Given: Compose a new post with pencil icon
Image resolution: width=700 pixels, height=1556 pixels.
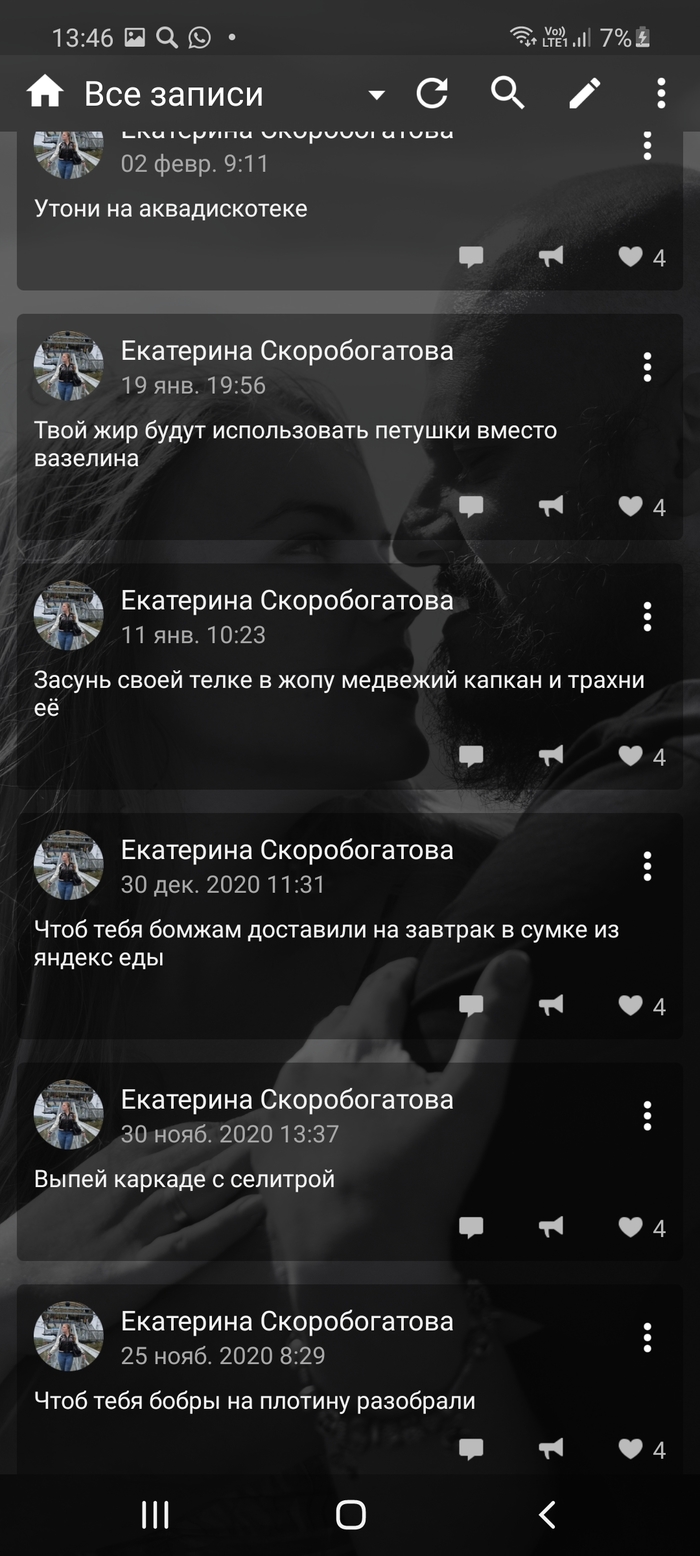Looking at the screenshot, I should point(585,94).
